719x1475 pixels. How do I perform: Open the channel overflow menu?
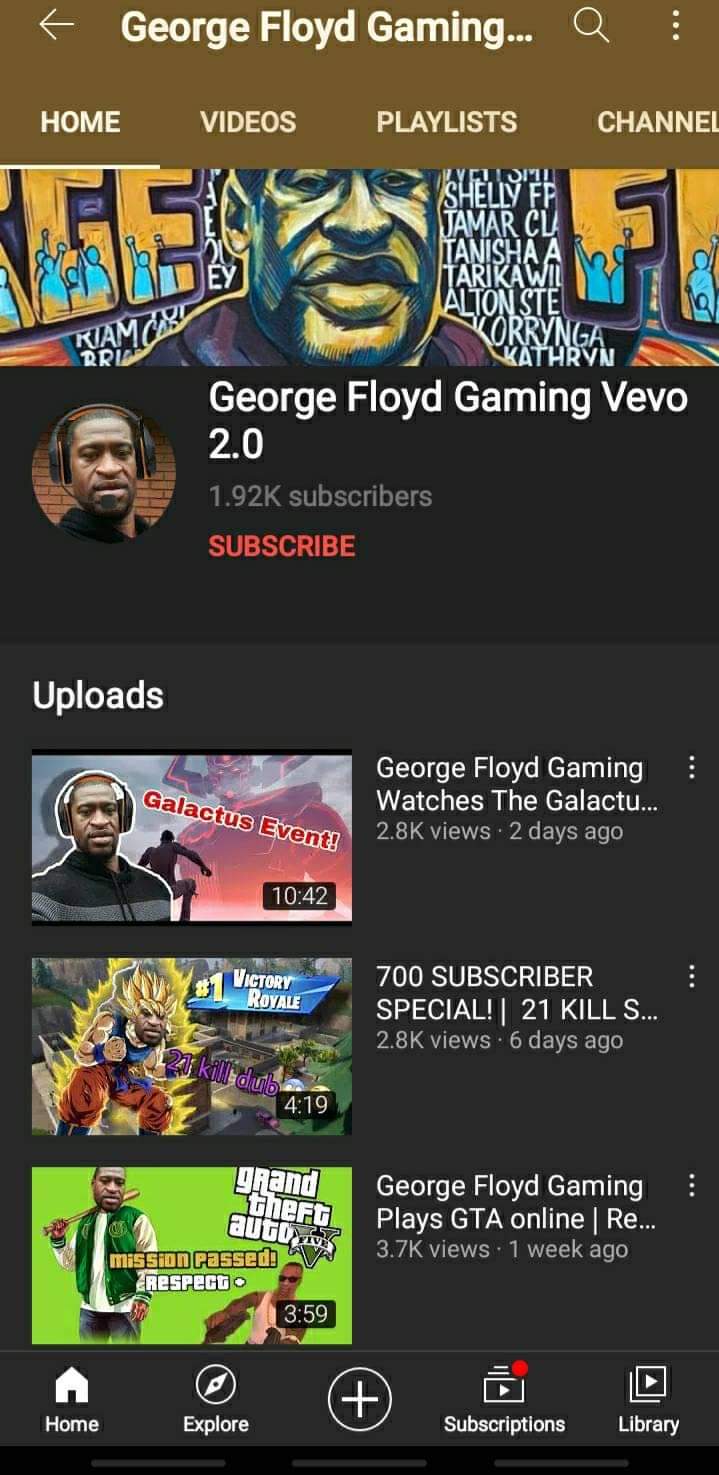pyautogui.click(x=676, y=28)
